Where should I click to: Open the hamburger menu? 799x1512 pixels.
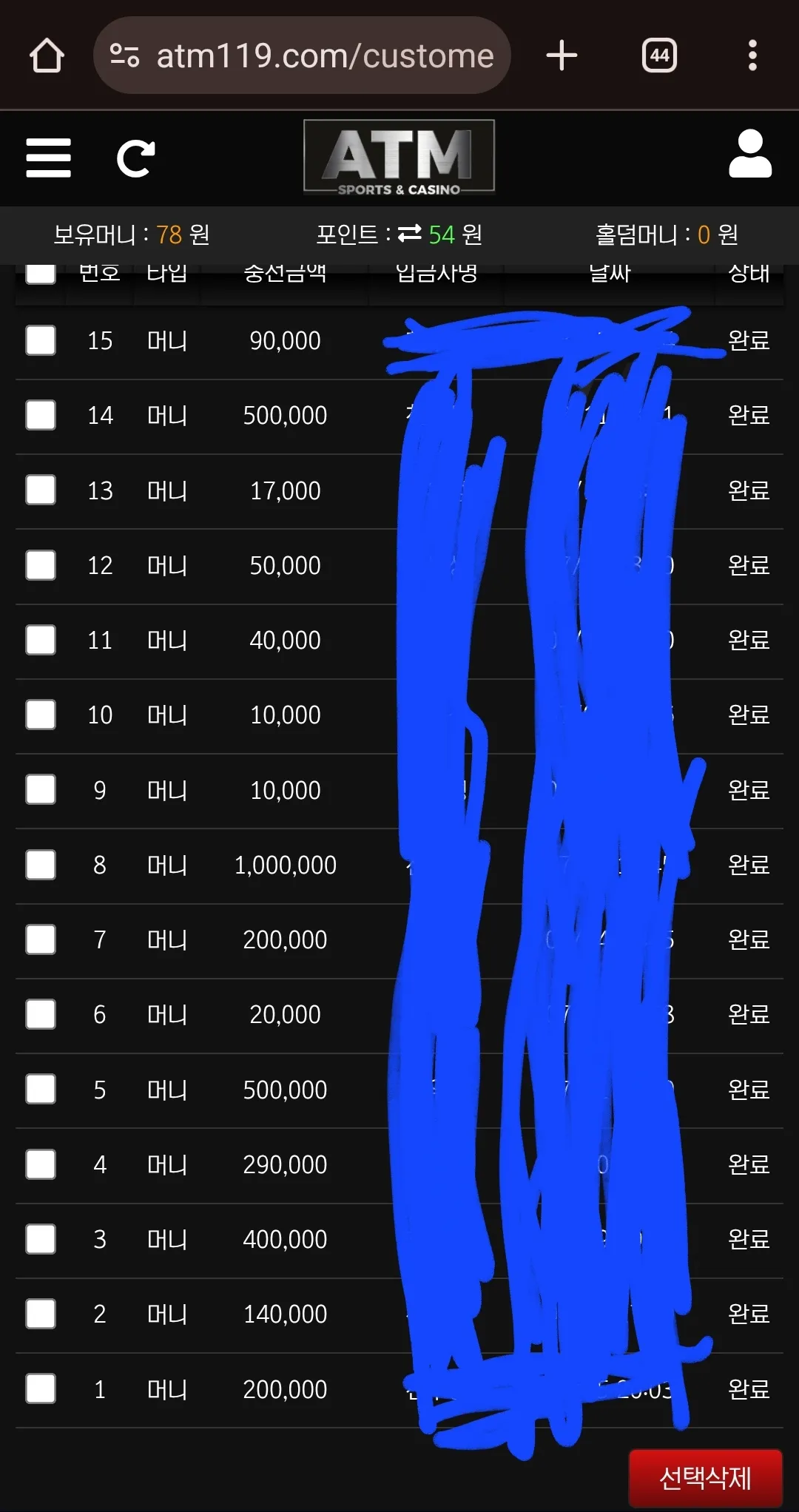[x=49, y=158]
